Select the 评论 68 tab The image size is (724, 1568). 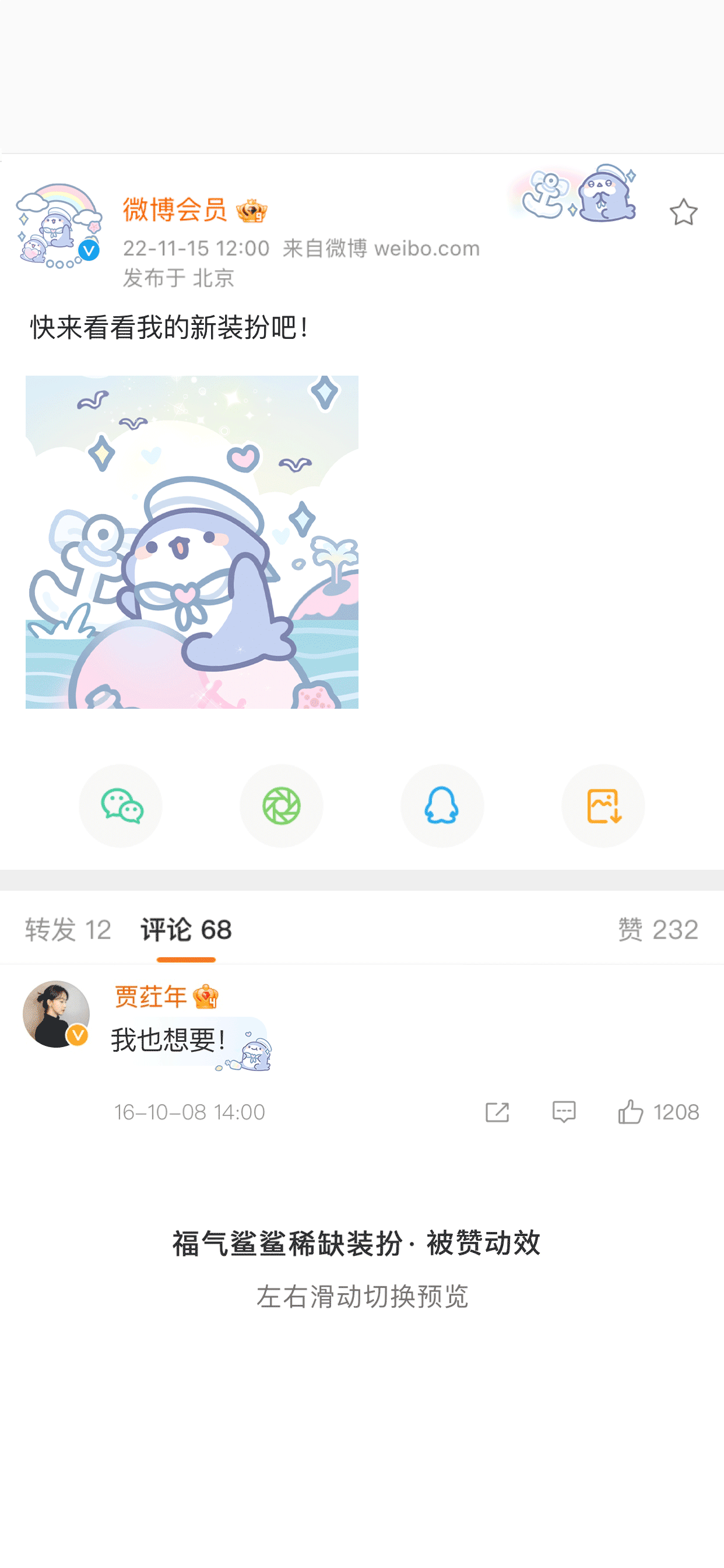pos(186,928)
